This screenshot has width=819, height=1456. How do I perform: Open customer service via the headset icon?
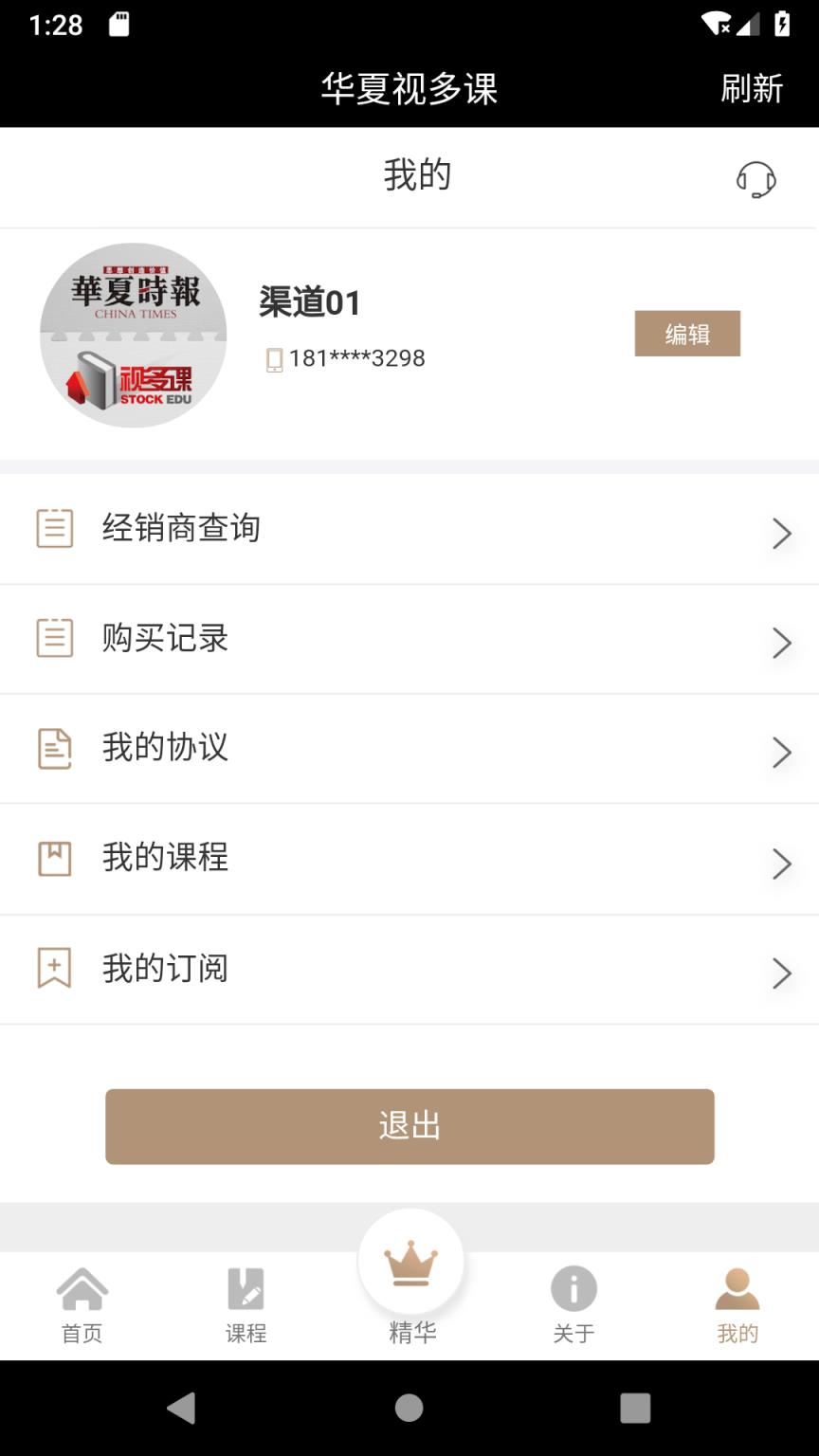(x=755, y=180)
